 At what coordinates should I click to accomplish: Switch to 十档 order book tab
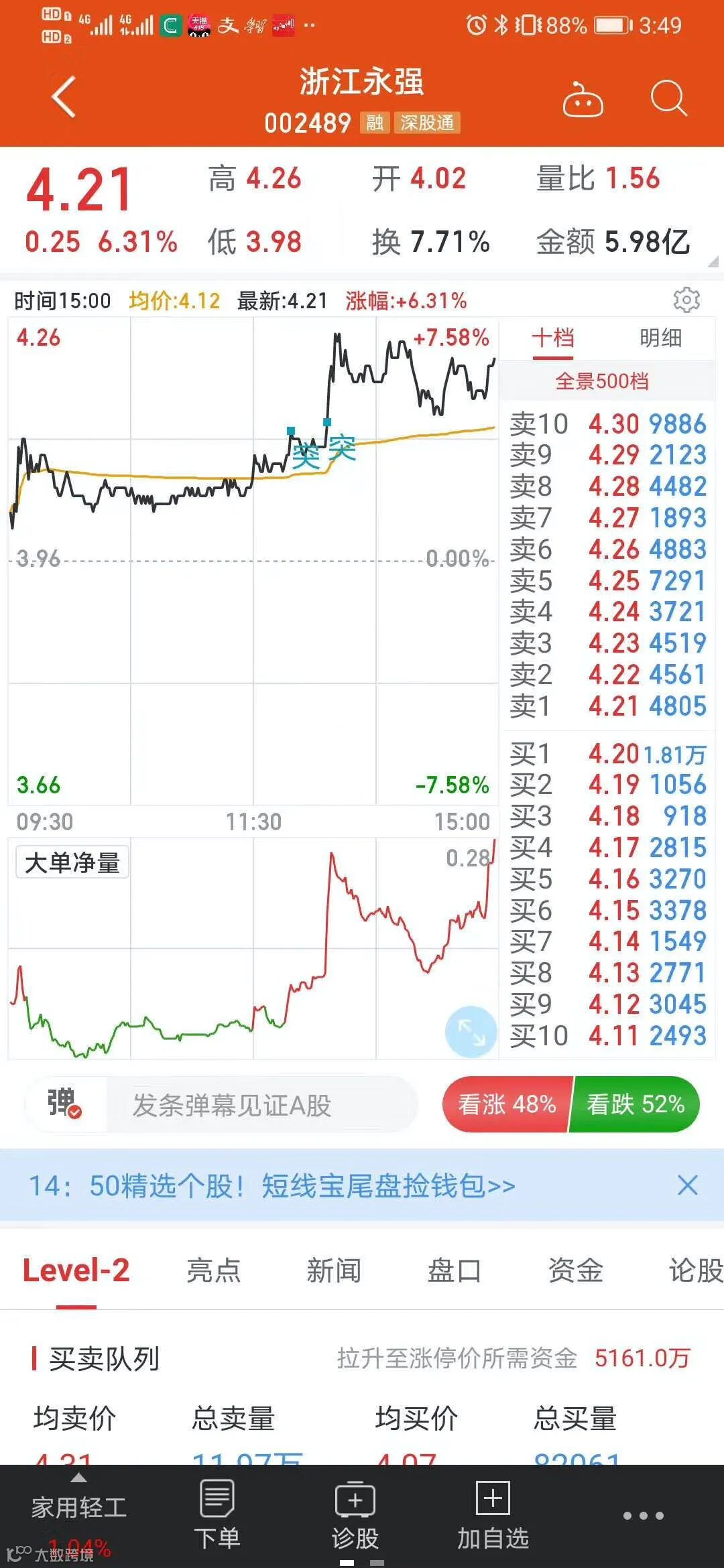point(553,338)
